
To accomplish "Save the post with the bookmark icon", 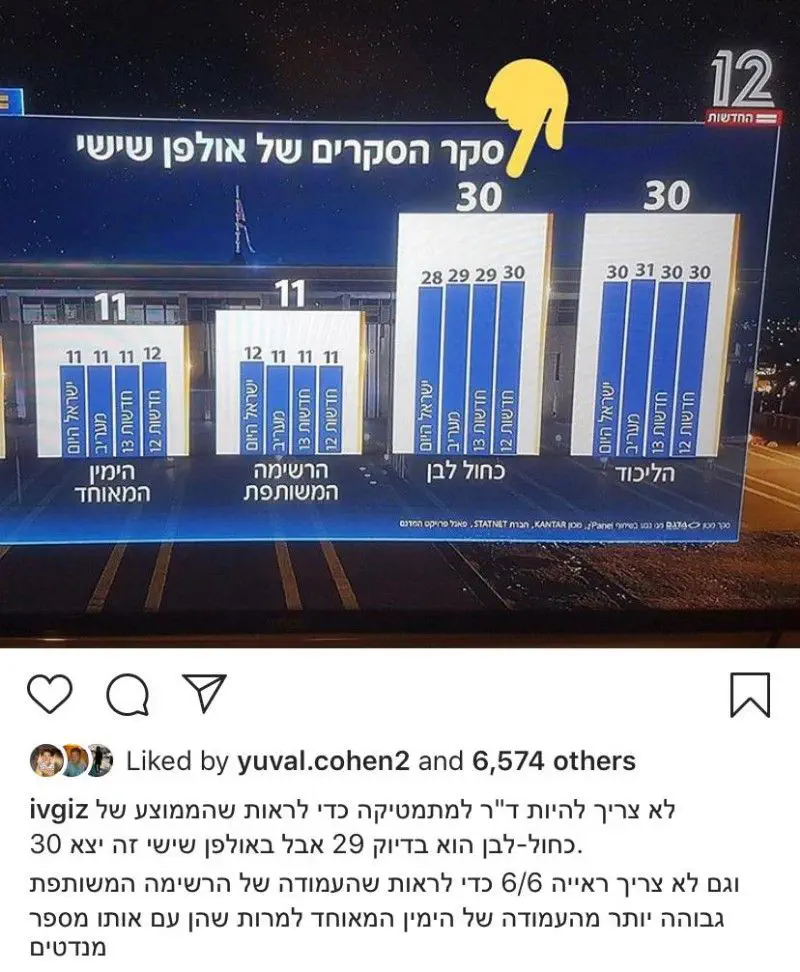I will click(x=751, y=694).
